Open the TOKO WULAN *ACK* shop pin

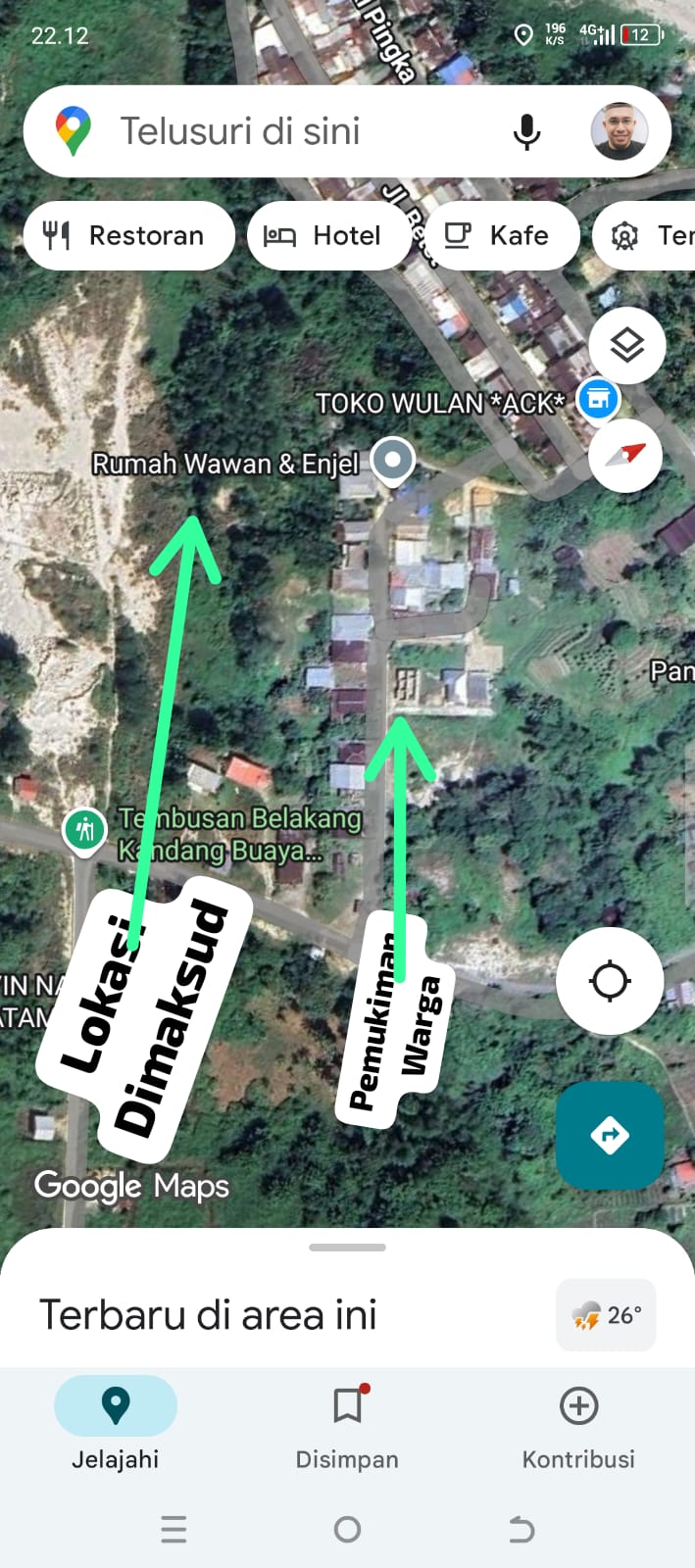pos(598,399)
